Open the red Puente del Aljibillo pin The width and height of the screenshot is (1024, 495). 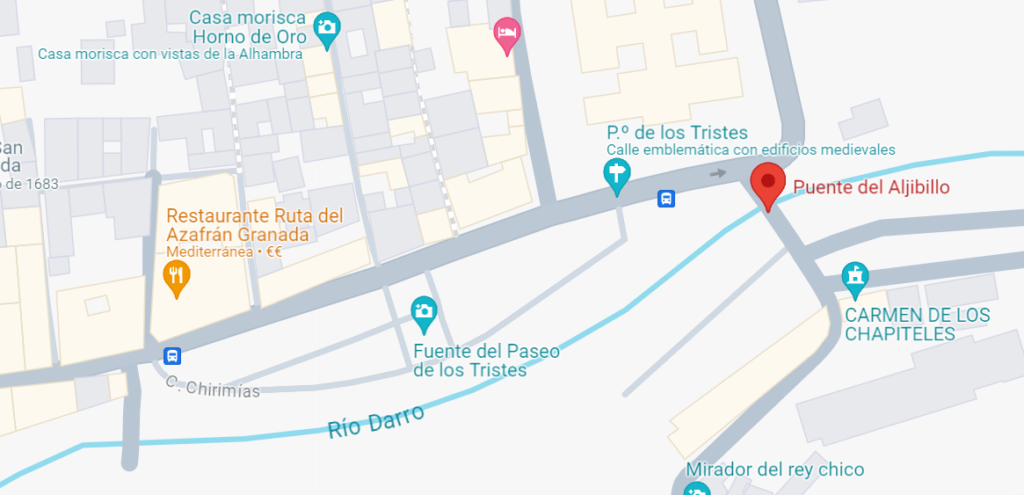(x=768, y=185)
